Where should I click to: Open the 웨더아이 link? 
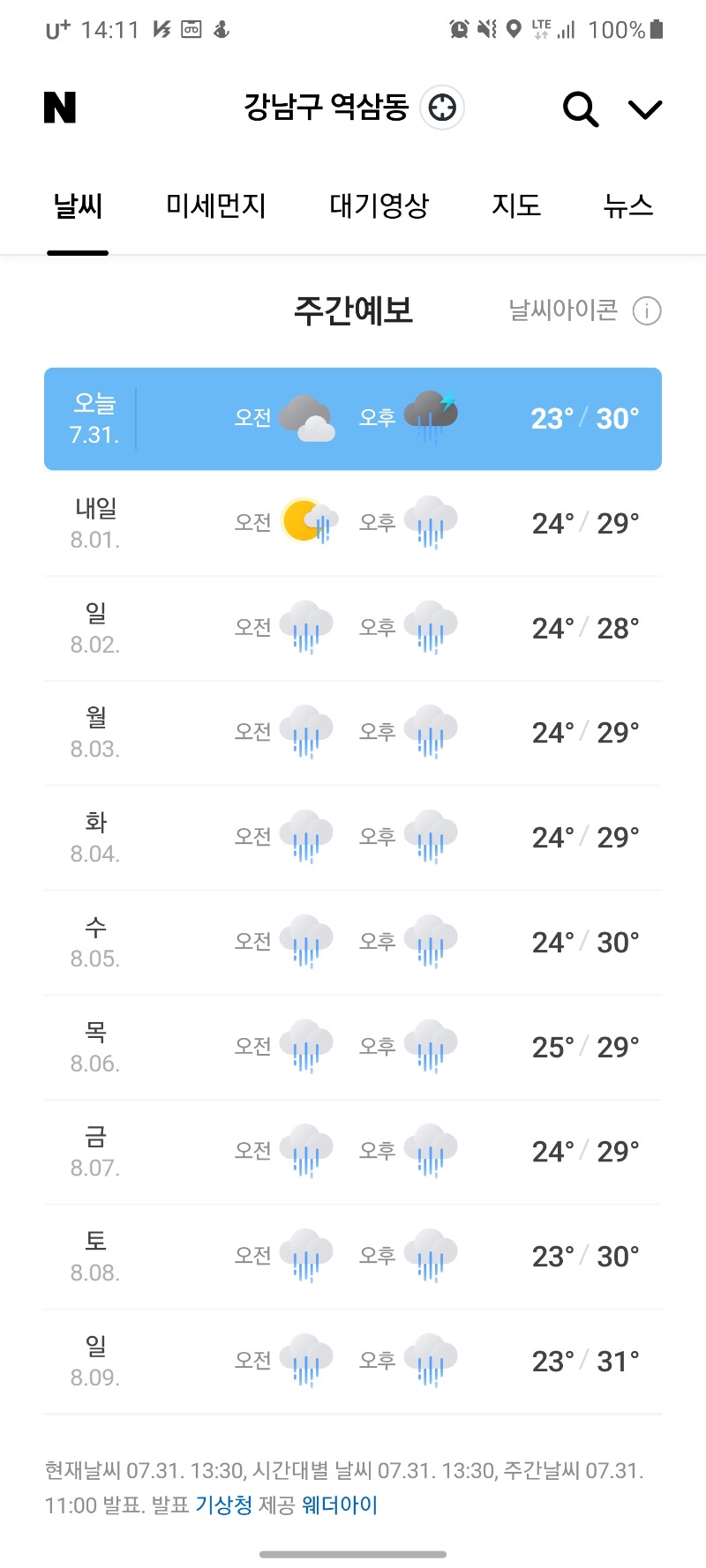point(340,1505)
